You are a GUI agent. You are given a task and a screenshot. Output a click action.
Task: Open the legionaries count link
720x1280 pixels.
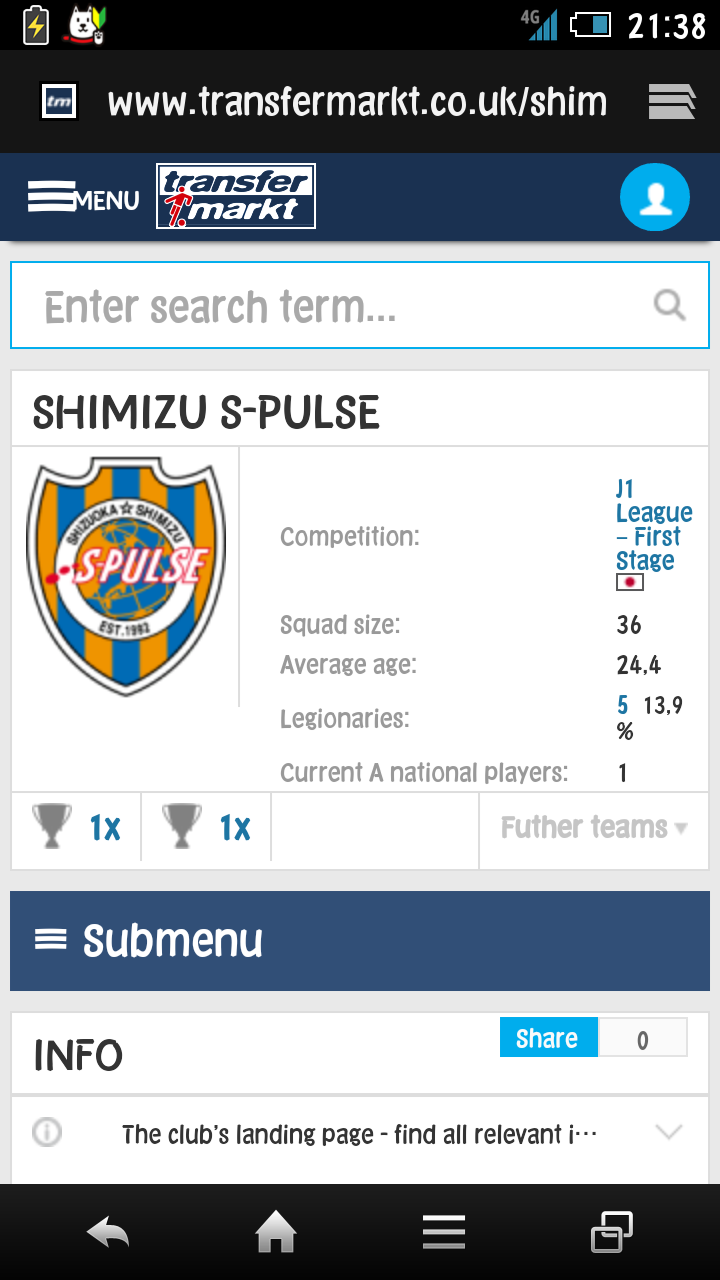pos(623,706)
